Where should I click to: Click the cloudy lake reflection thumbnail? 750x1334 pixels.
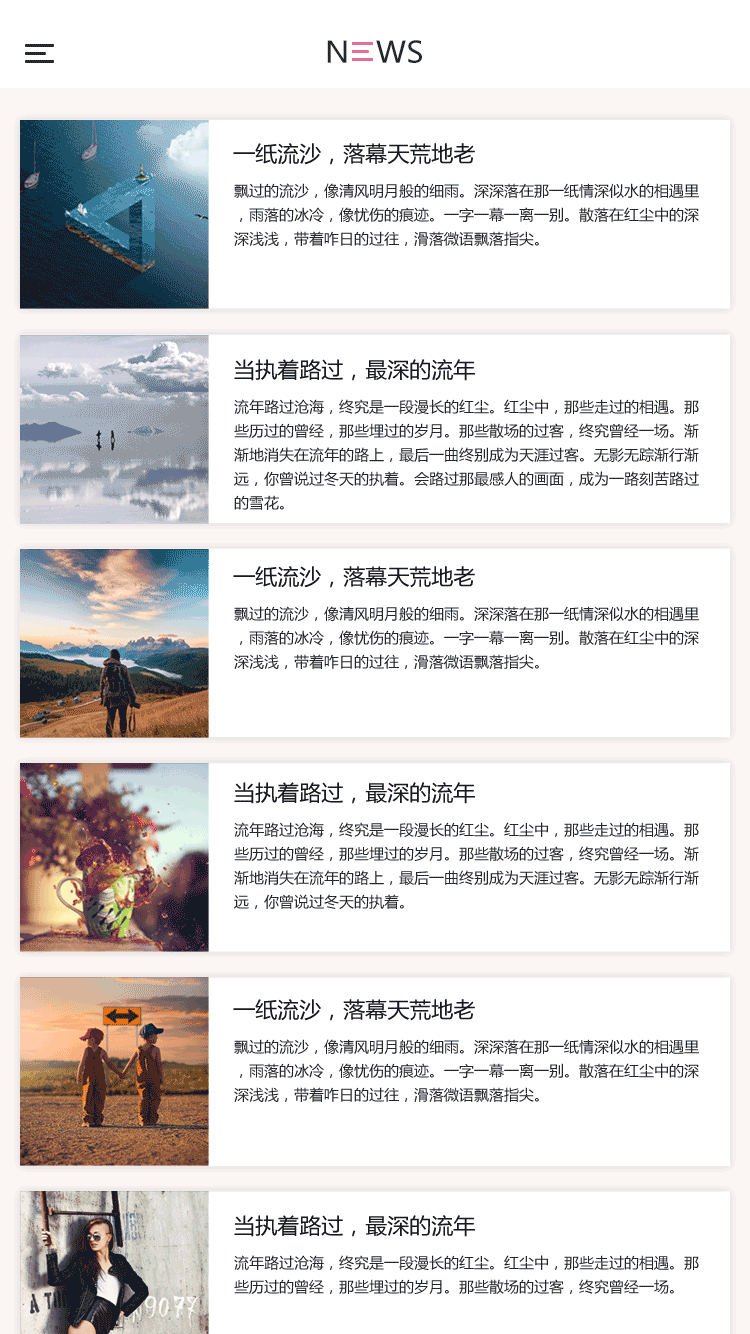pos(113,428)
